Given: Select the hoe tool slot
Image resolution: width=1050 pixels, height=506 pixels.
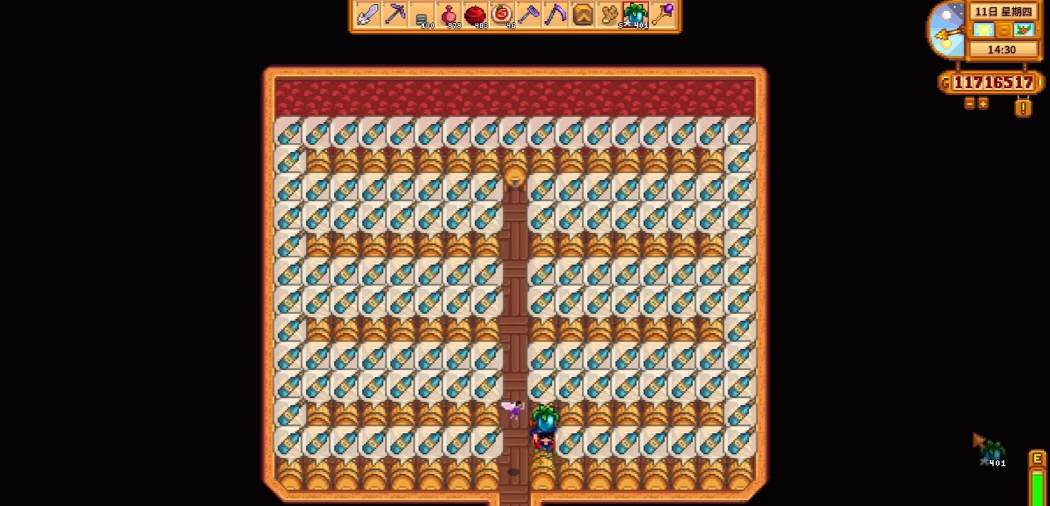Looking at the screenshot, I should (529, 15).
